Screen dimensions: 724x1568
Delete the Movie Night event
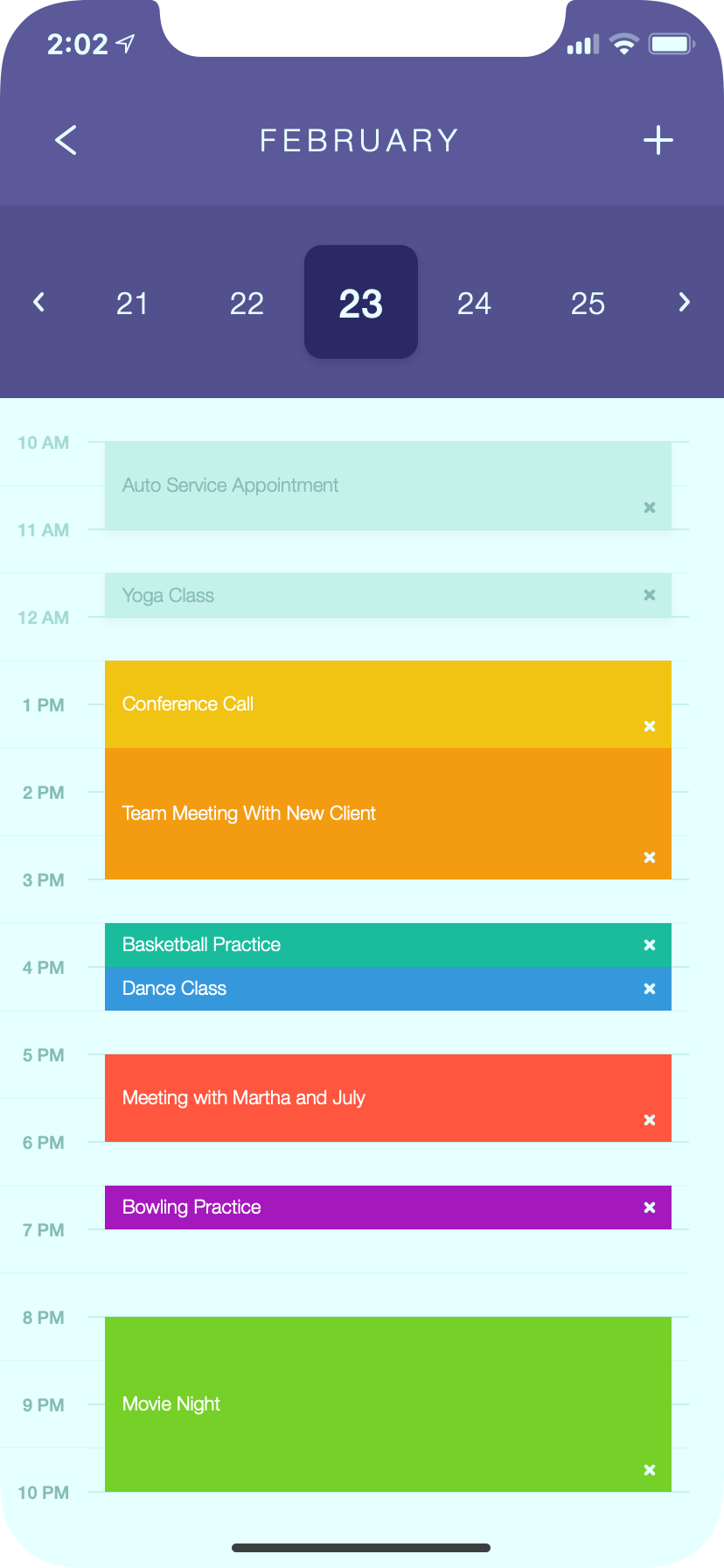[x=650, y=1470]
